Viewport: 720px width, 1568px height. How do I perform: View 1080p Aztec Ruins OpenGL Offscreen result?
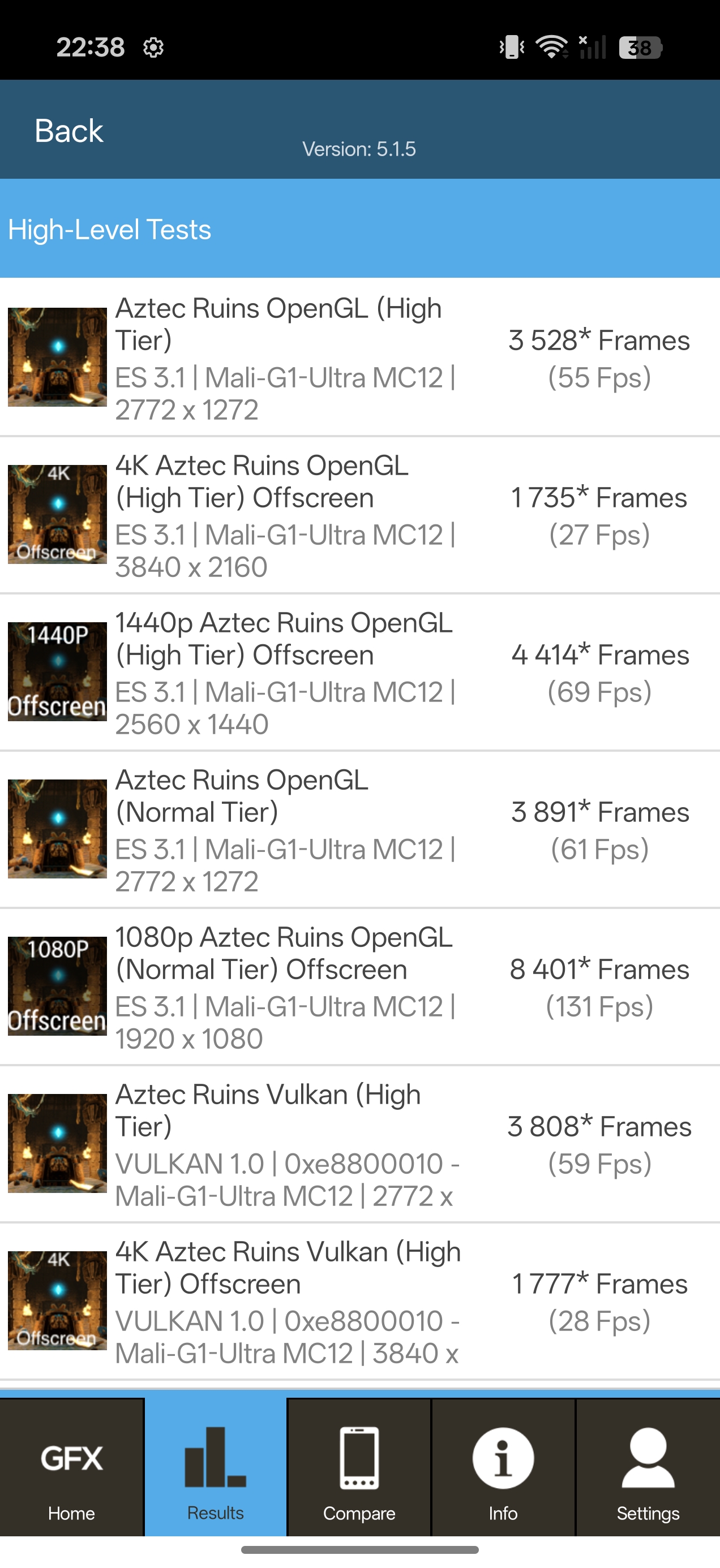[x=359, y=986]
